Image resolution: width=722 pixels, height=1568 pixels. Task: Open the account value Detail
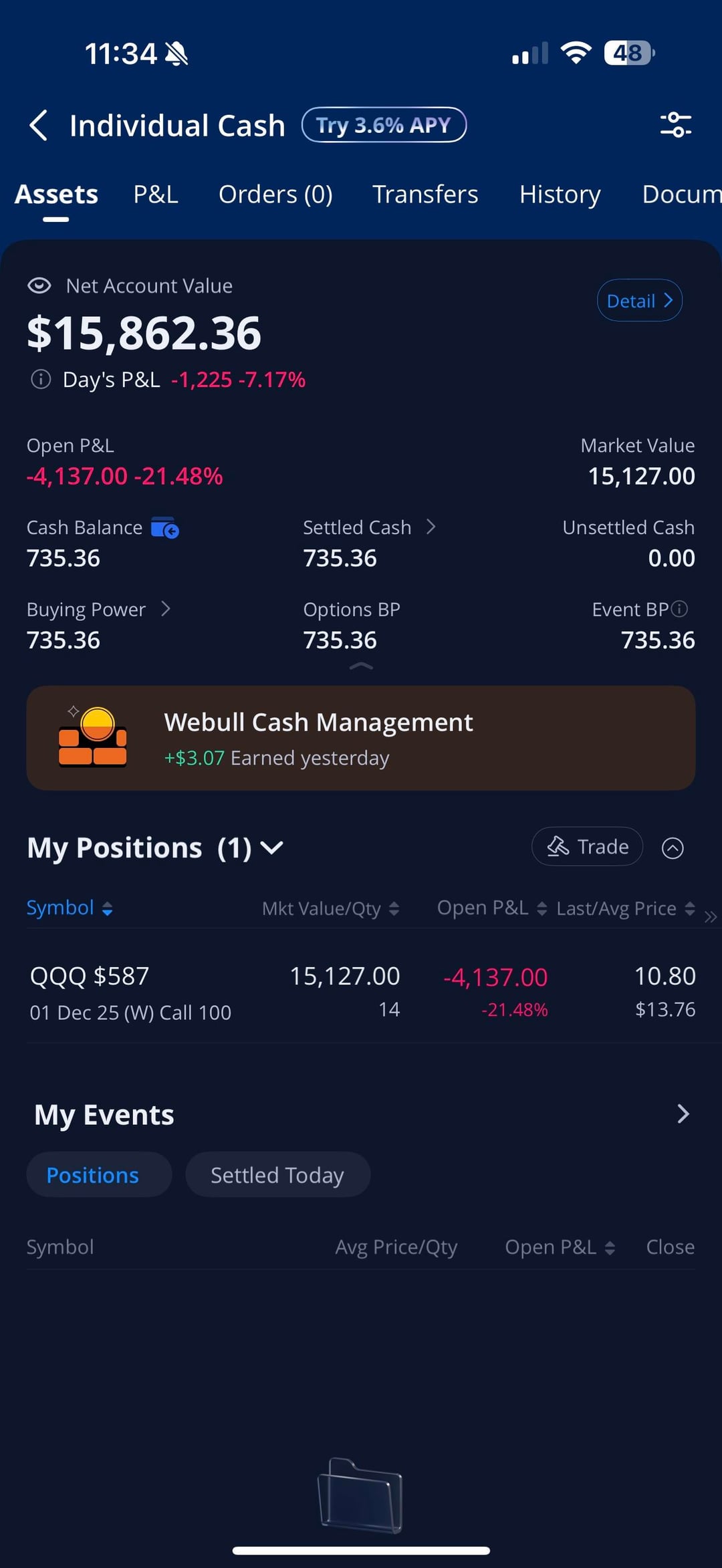(x=639, y=301)
